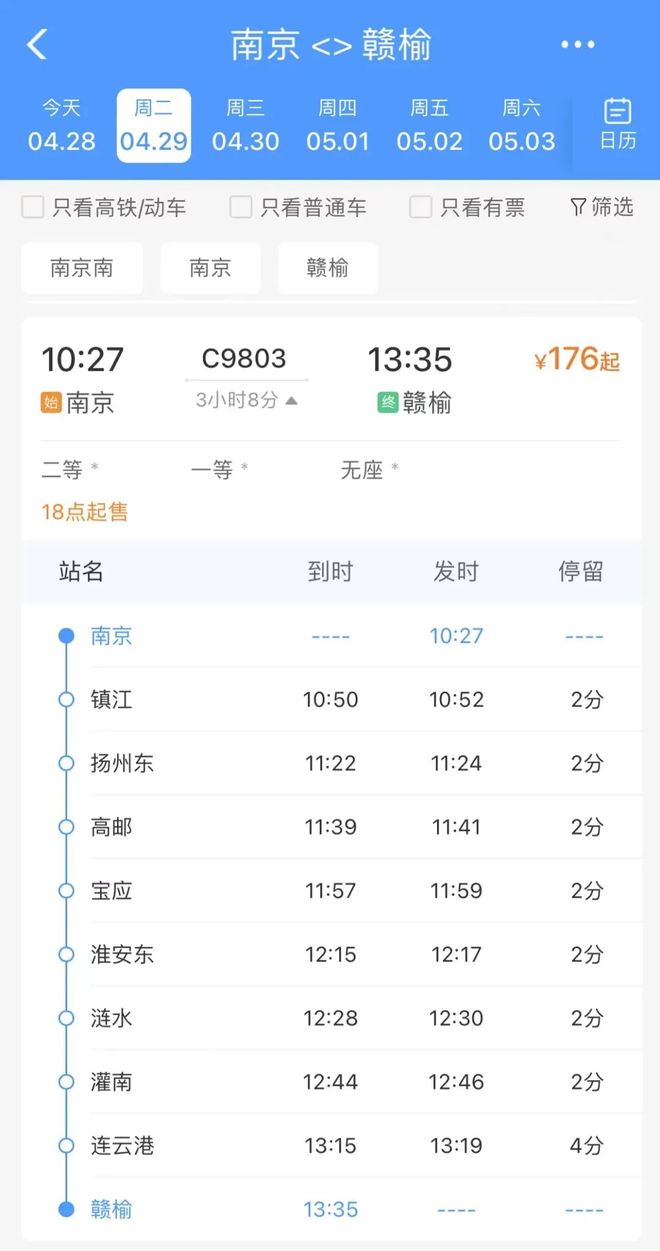Open the three-dot overflow menu

577,45
